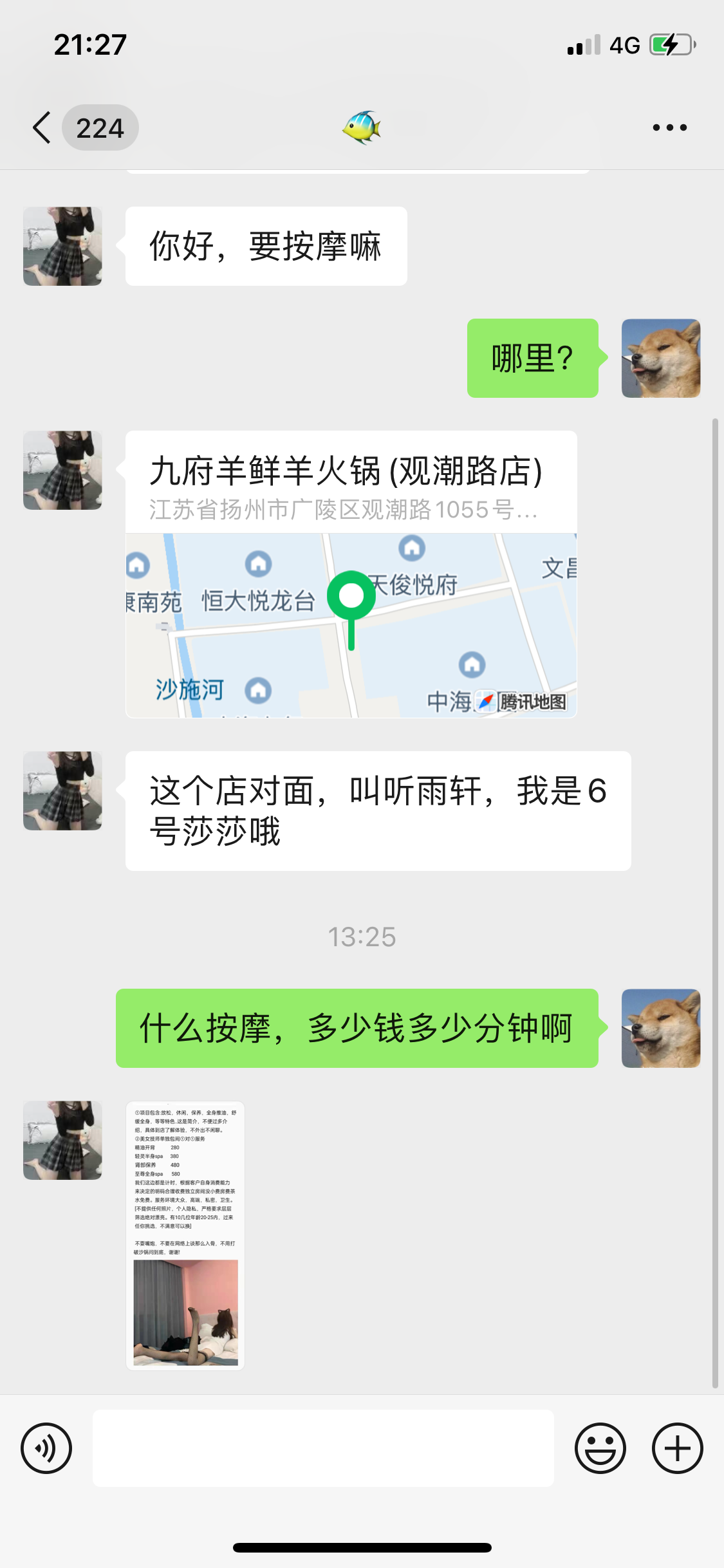The width and height of the screenshot is (724, 1568).
Task: Tap the 224 unread count badge
Action: click(x=100, y=127)
